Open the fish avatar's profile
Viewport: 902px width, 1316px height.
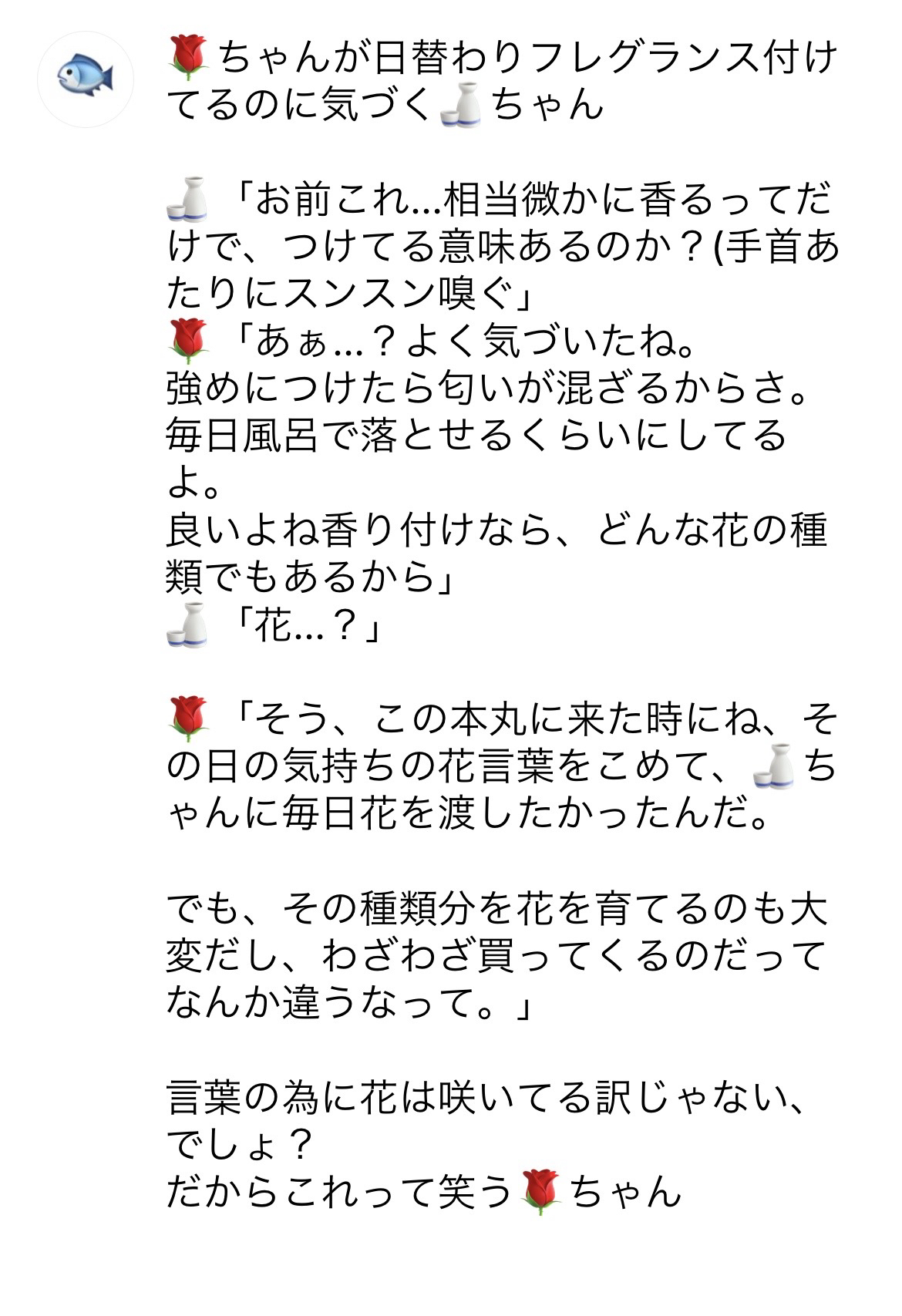point(86,79)
